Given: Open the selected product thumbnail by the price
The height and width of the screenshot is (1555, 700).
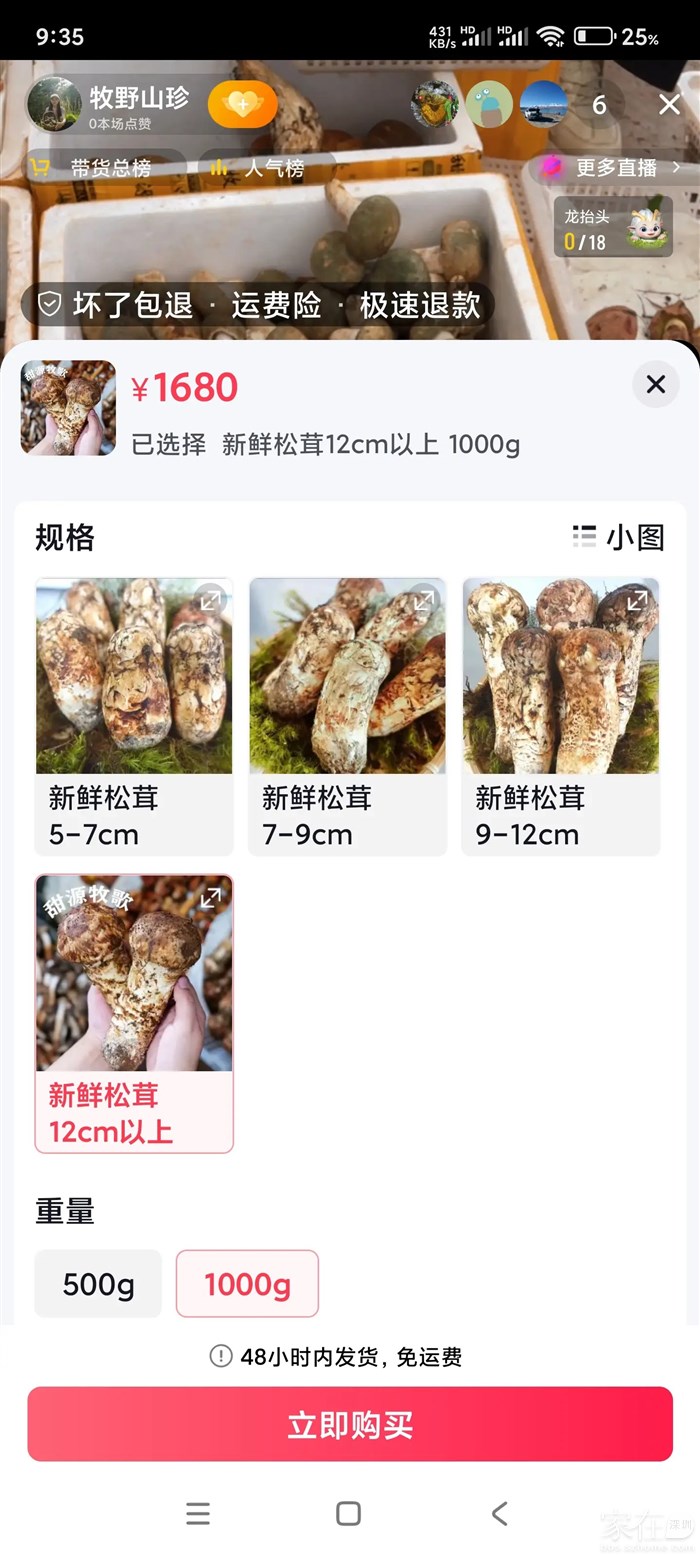Looking at the screenshot, I should click(x=68, y=408).
